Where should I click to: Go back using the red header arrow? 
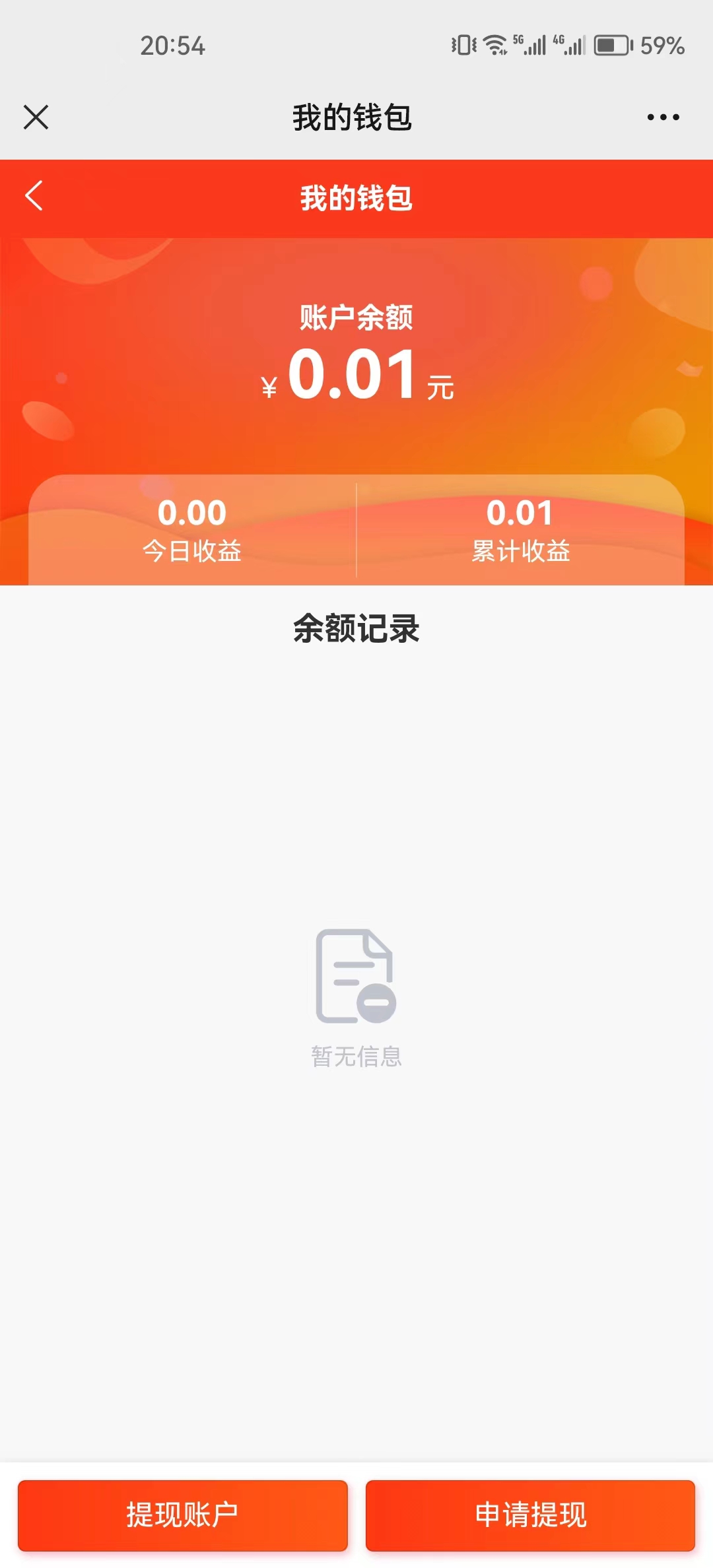(34, 196)
